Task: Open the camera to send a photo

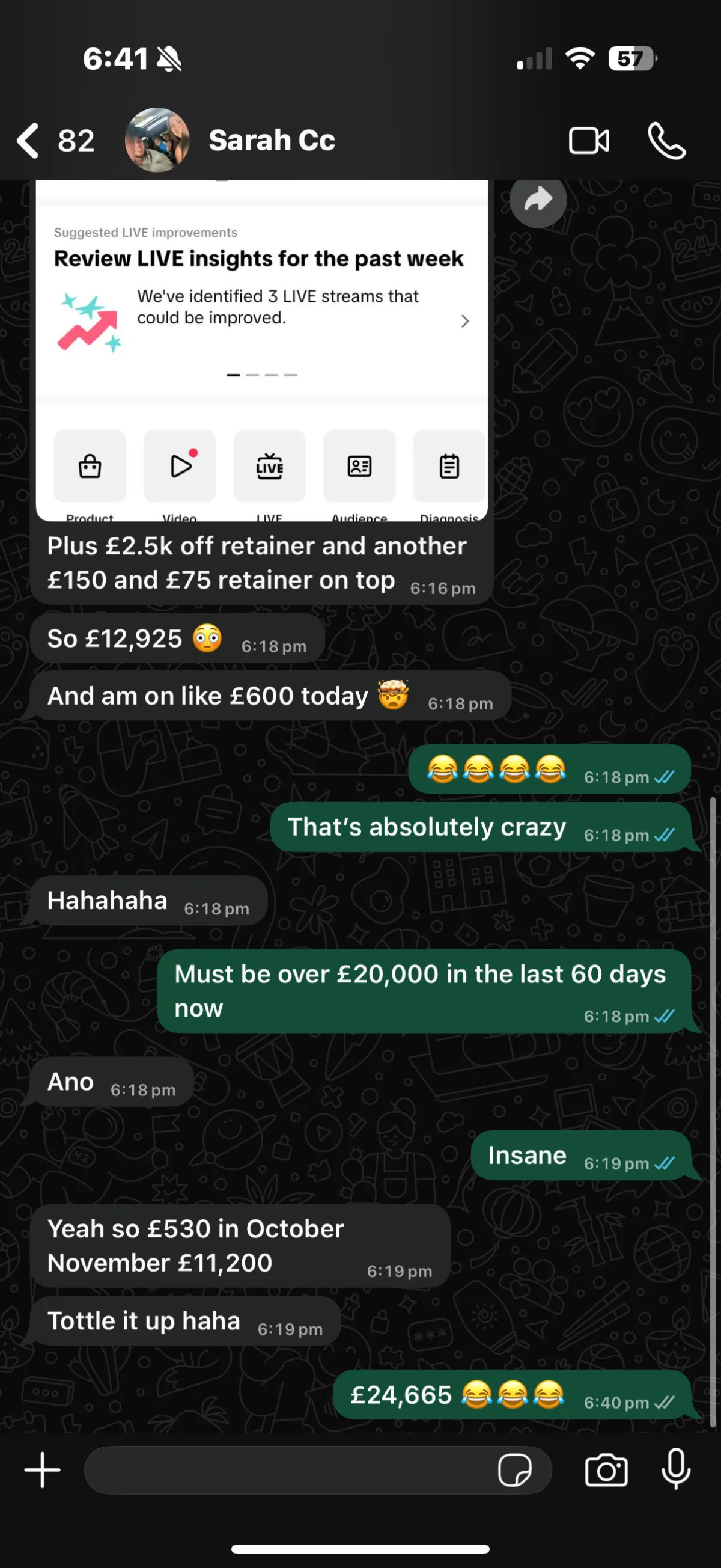Action: pos(606,1470)
